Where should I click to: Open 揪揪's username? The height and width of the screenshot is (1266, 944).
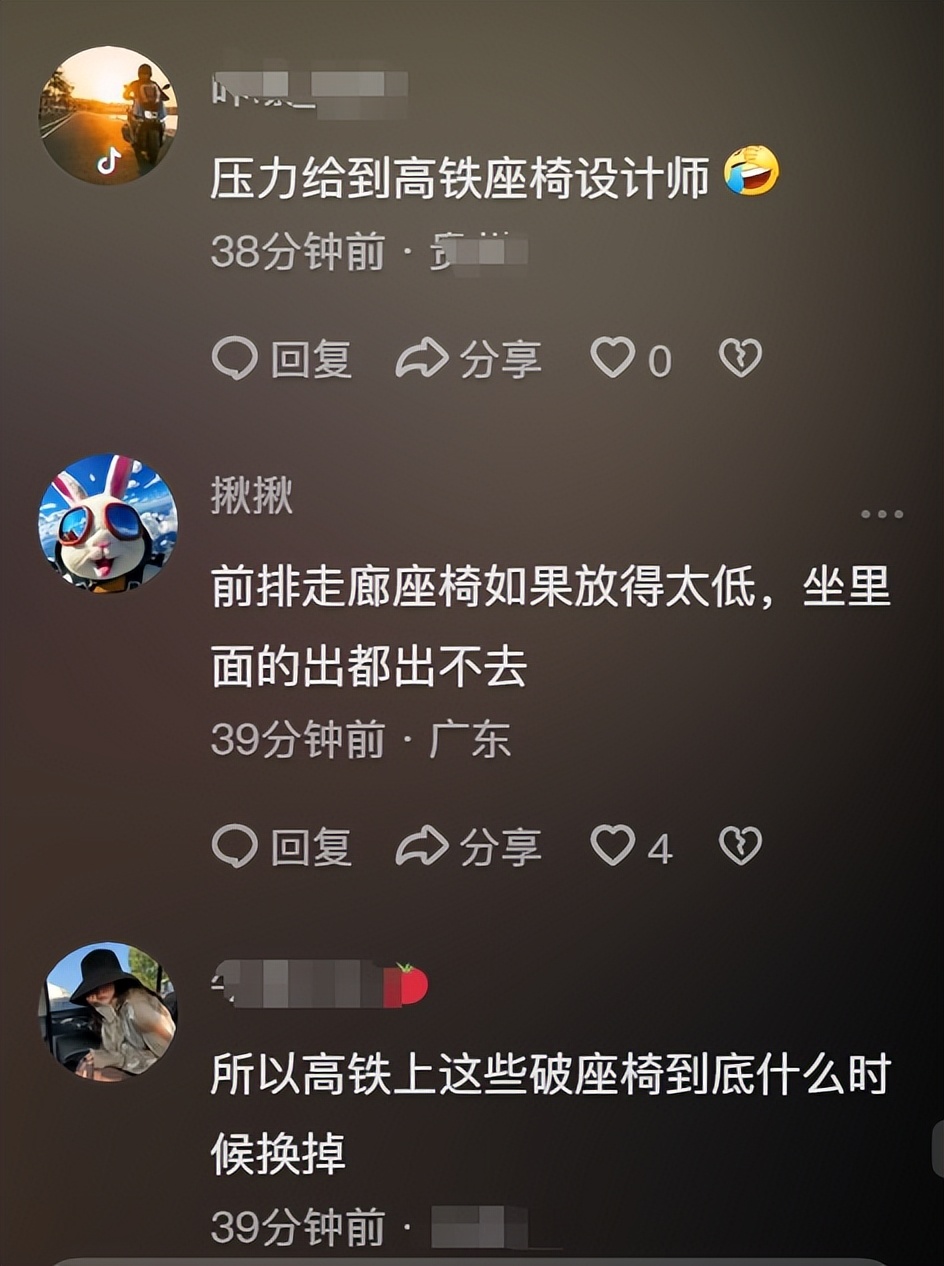tap(252, 495)
